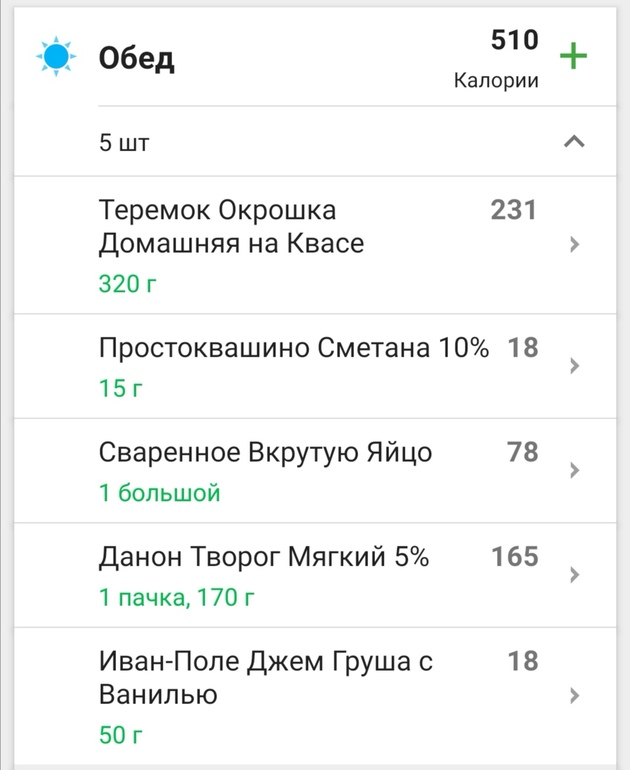The image size is (630, 770).
Task: Open Иван-Поле Джем Груша с Ванилью entry
Action: [x=315, y=696]
